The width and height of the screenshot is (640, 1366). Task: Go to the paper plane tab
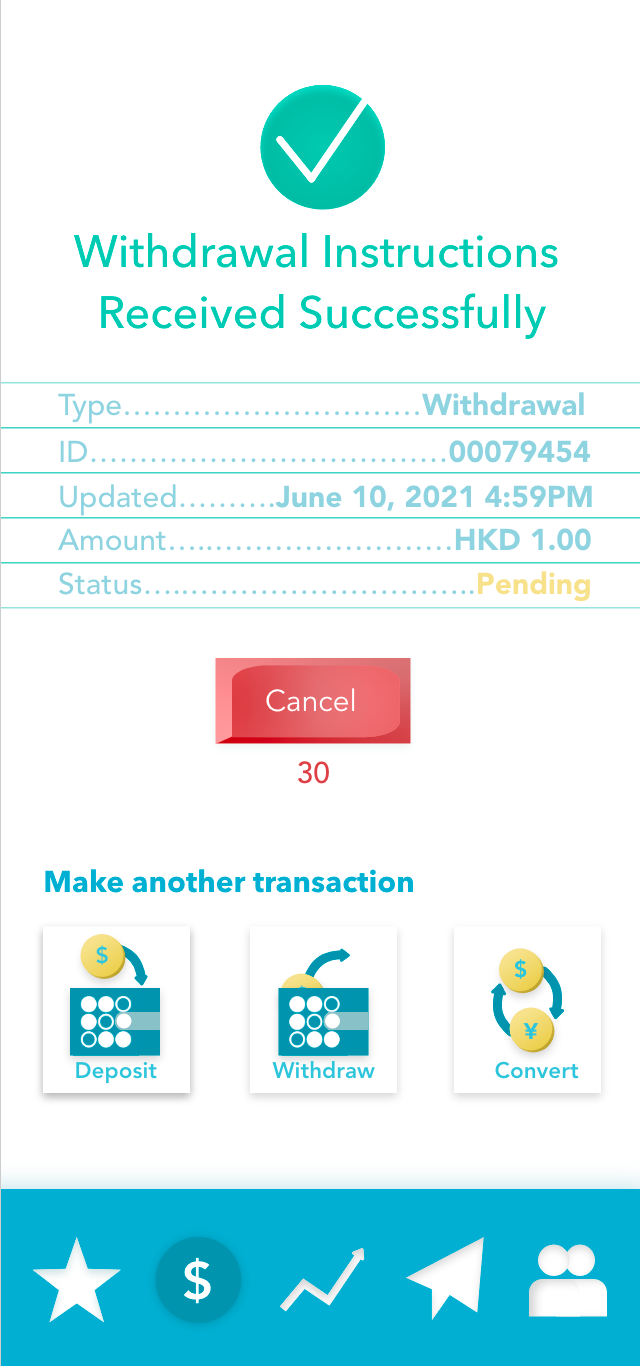pos(446,1279)
